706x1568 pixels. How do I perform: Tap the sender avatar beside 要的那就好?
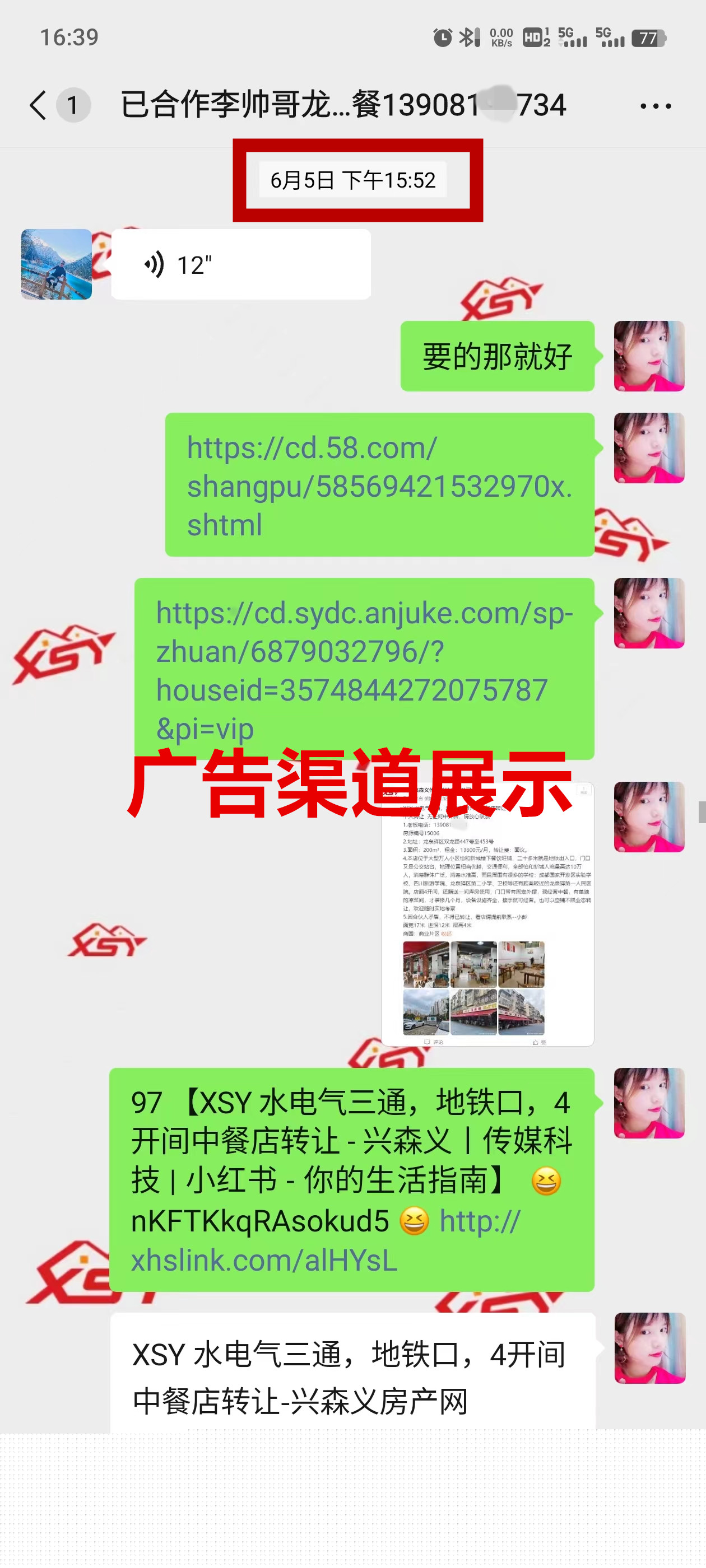point(649,356)
